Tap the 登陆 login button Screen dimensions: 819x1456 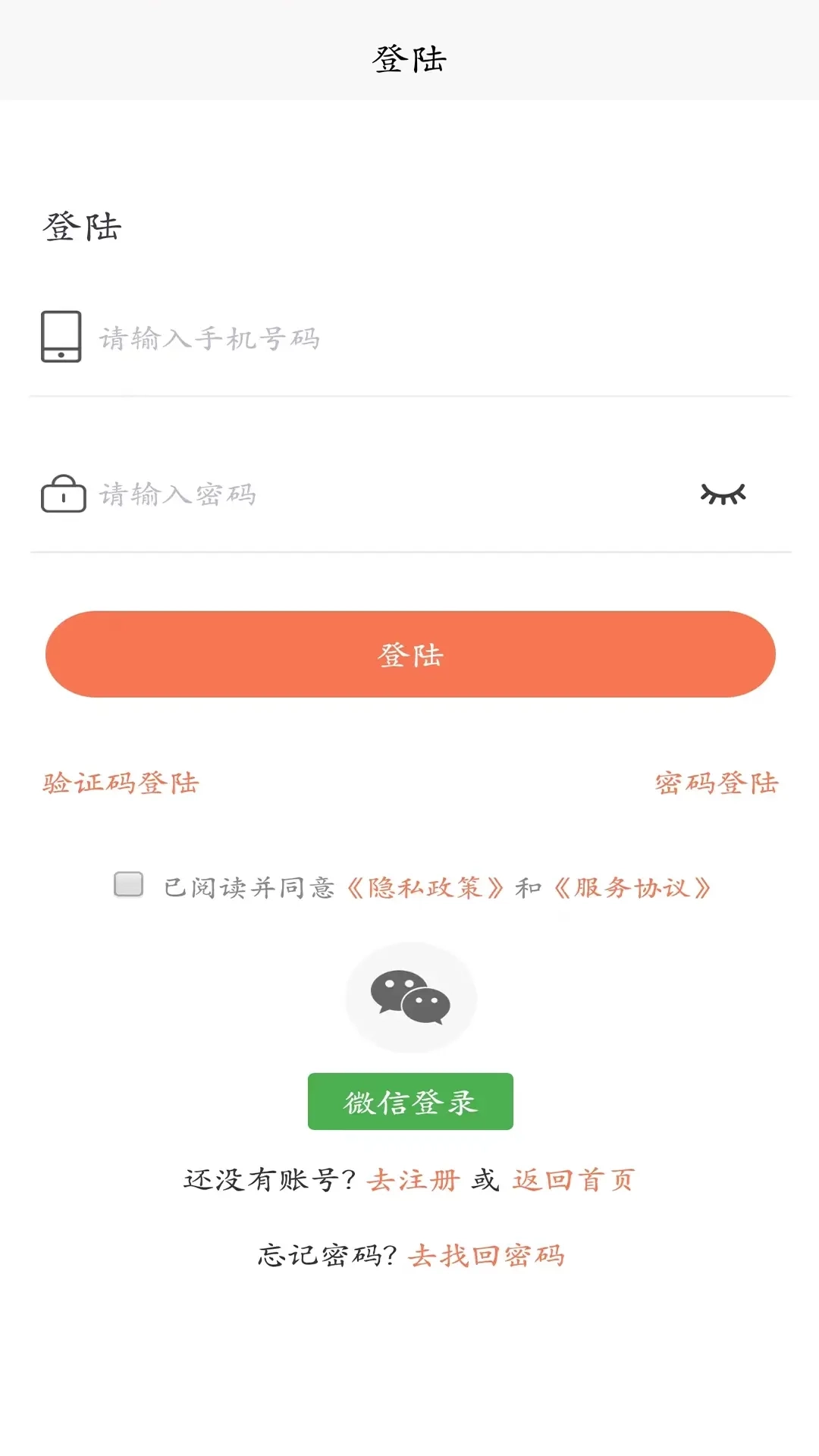tap(409, 654)
